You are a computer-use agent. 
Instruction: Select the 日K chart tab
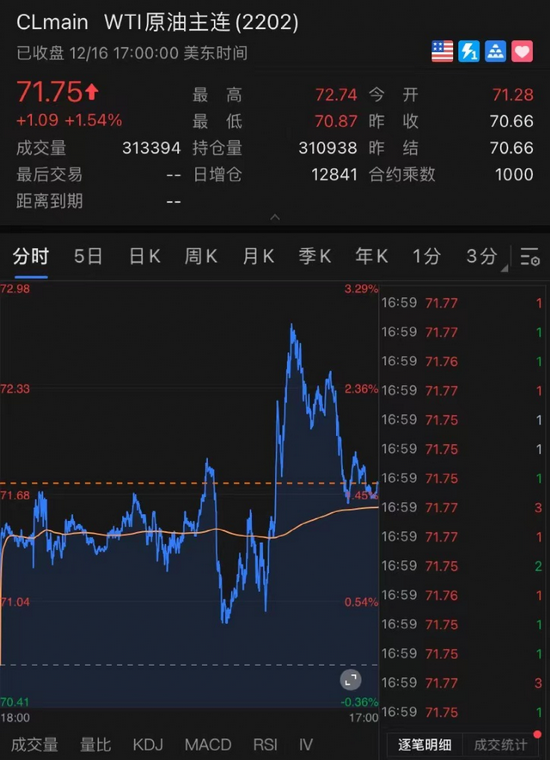tap(144, 256)
